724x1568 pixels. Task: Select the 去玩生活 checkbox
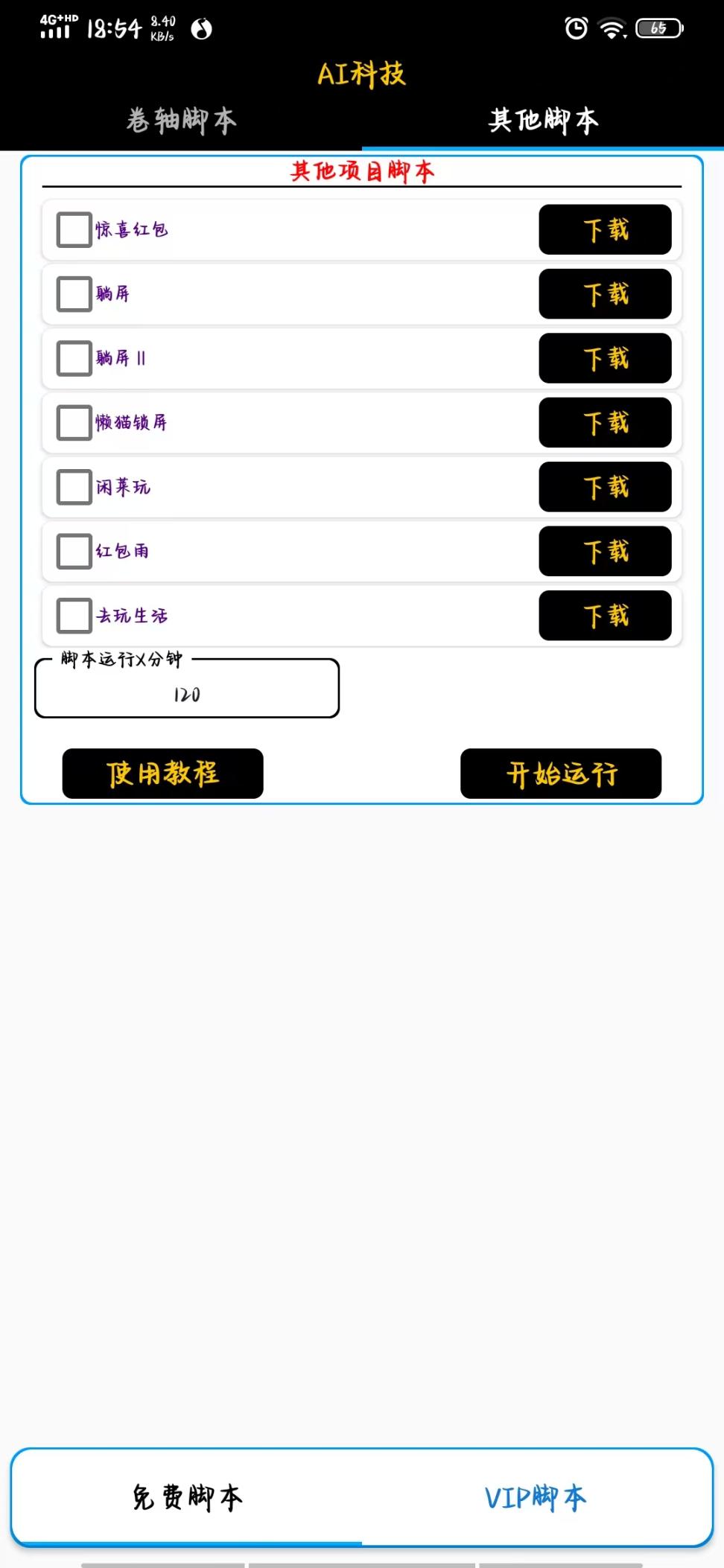point(73,615)
